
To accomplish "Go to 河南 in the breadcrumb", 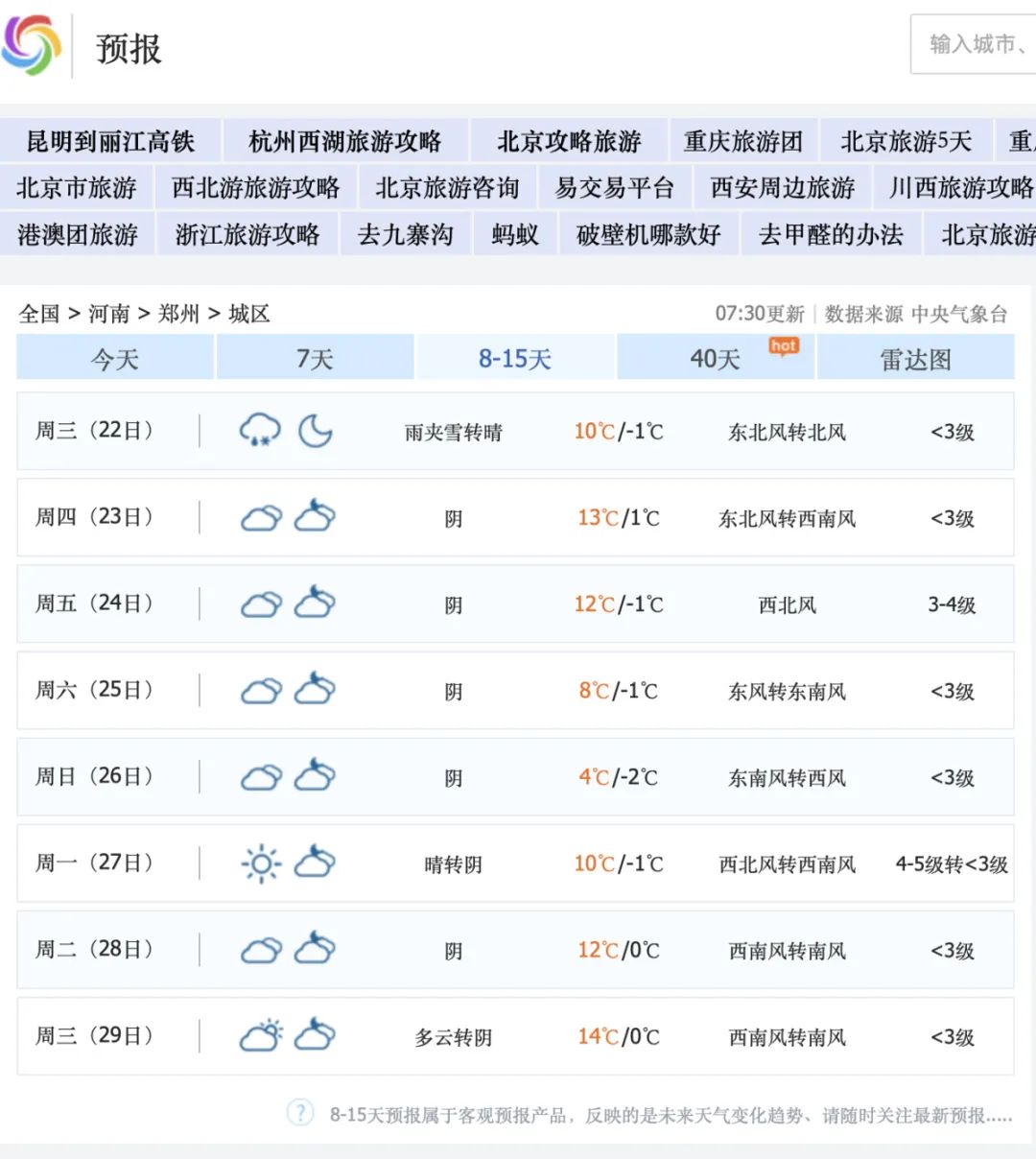I will [x=109, y=314].
